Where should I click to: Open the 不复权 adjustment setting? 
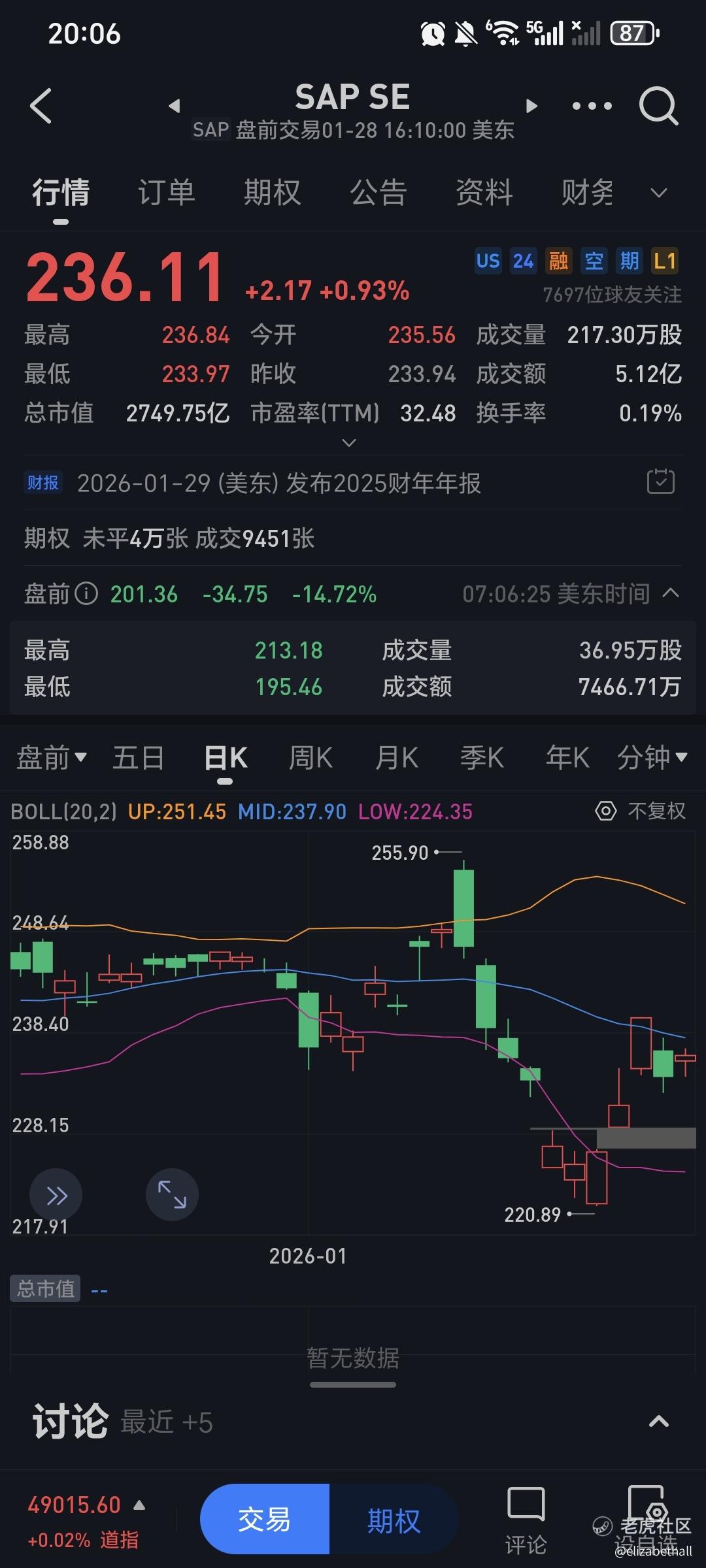641,811
